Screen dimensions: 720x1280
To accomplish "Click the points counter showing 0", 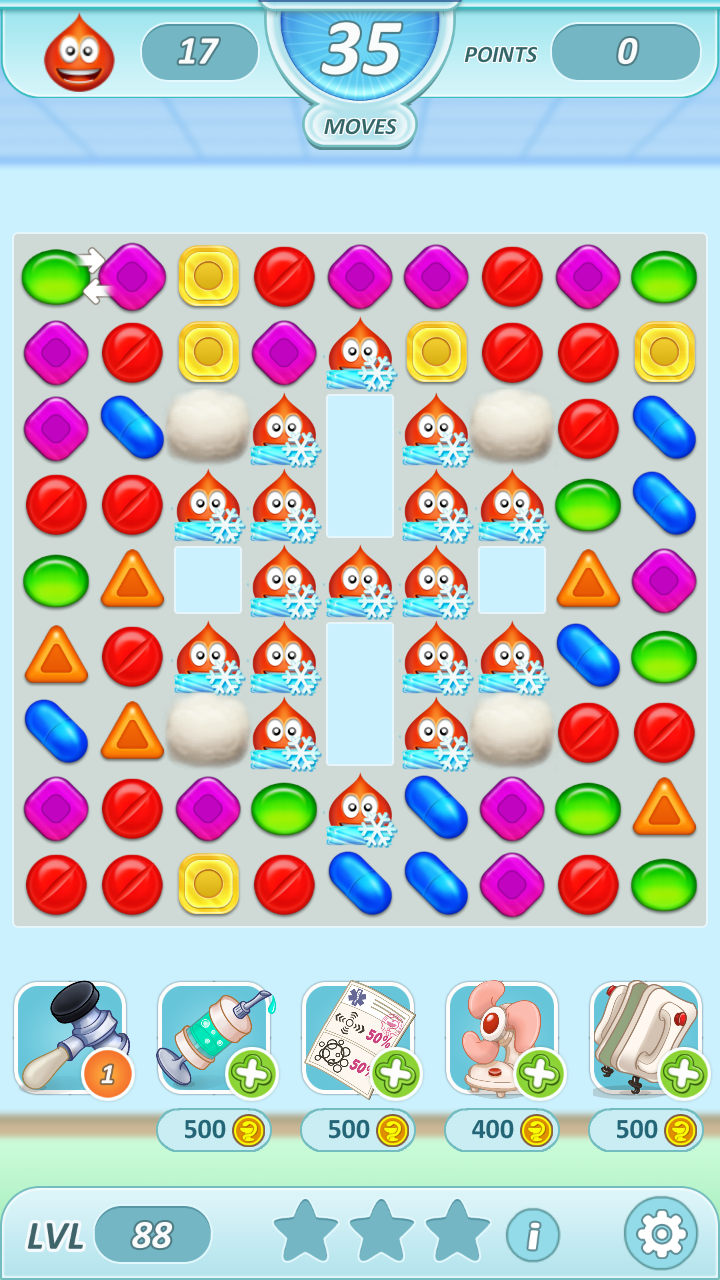I will (626, 52).
